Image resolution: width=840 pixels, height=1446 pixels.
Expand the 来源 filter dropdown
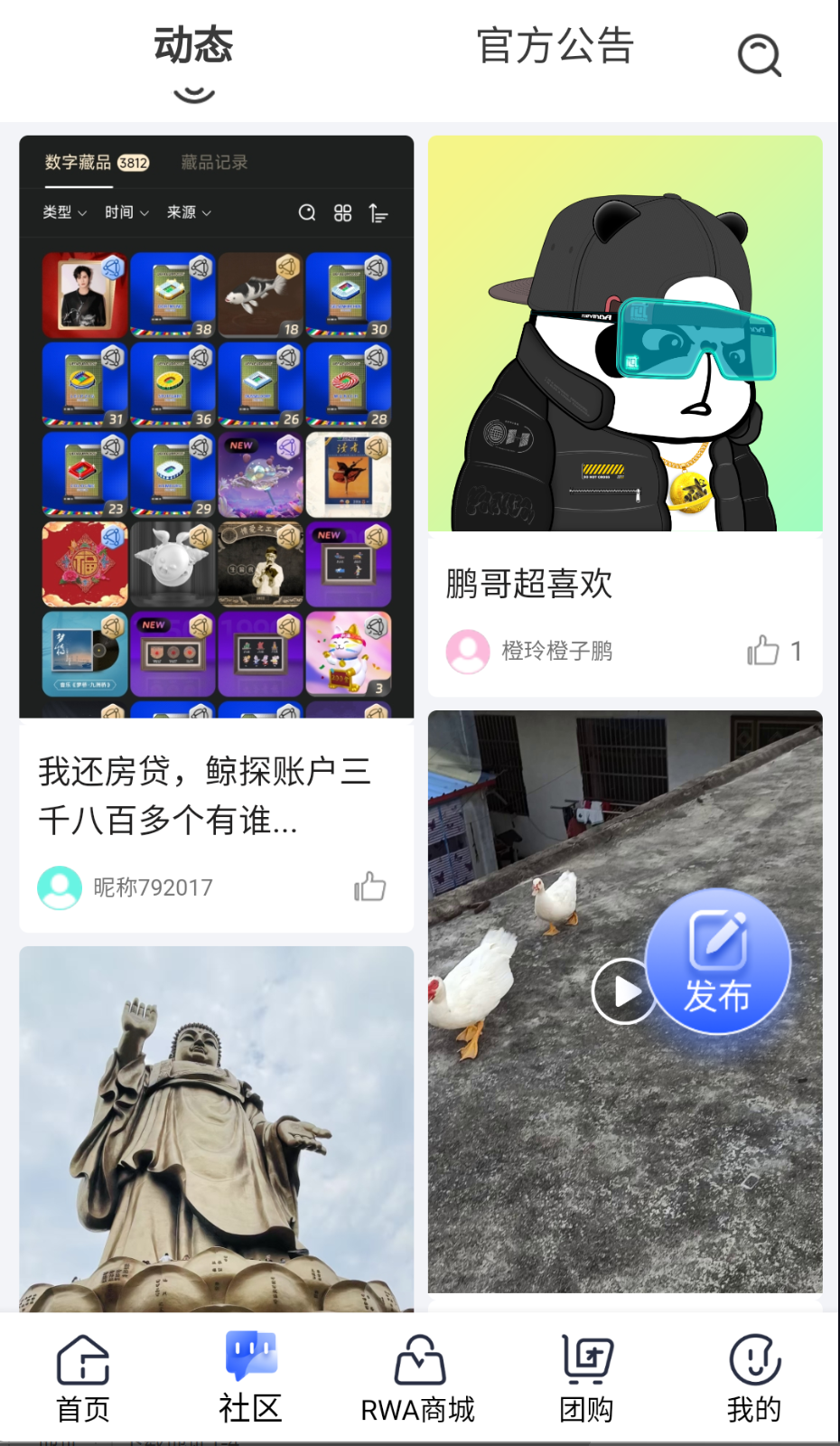point(187,213)
